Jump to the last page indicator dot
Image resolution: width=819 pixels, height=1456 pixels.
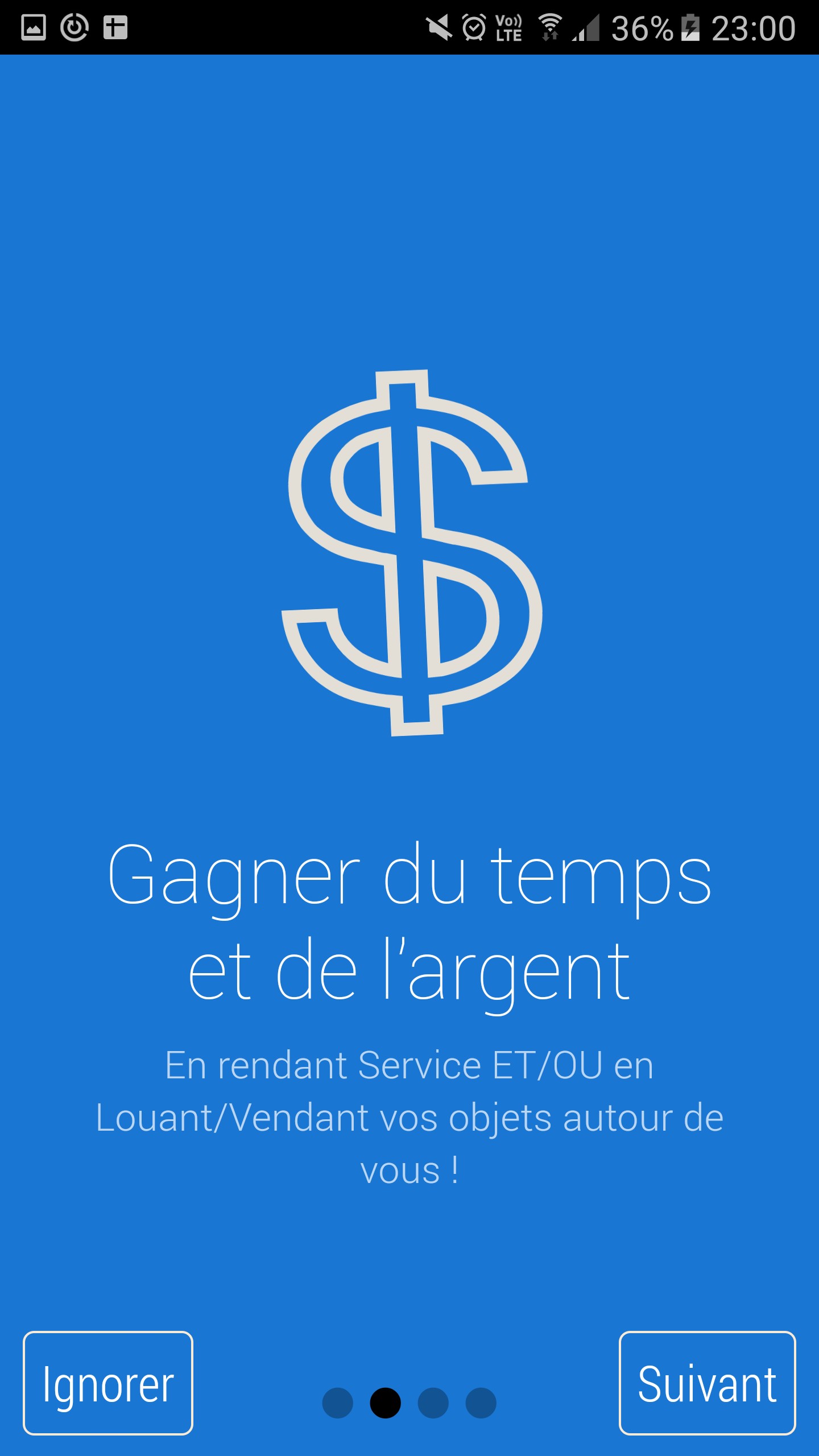[x=481, y=1403]
